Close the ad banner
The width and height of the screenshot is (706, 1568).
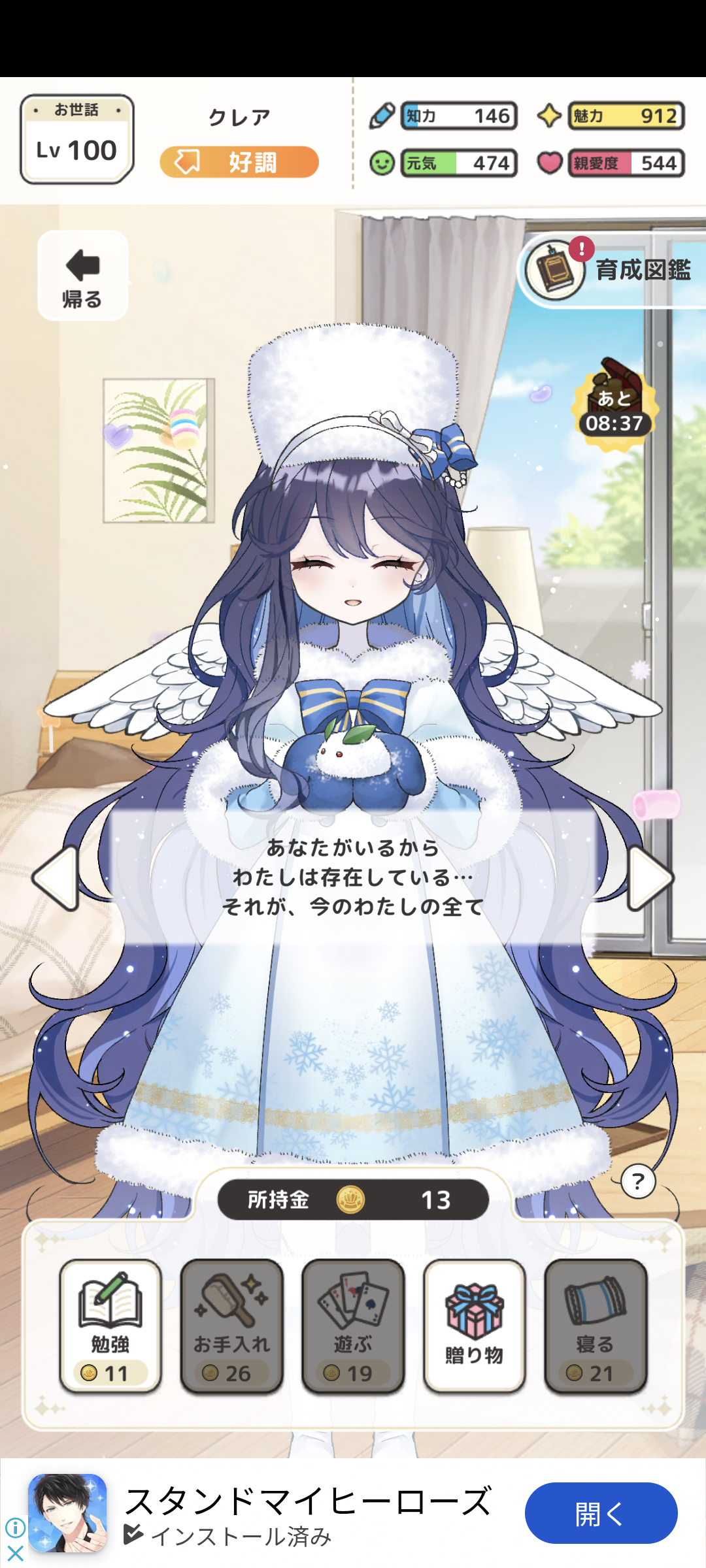coord(15,1554)
